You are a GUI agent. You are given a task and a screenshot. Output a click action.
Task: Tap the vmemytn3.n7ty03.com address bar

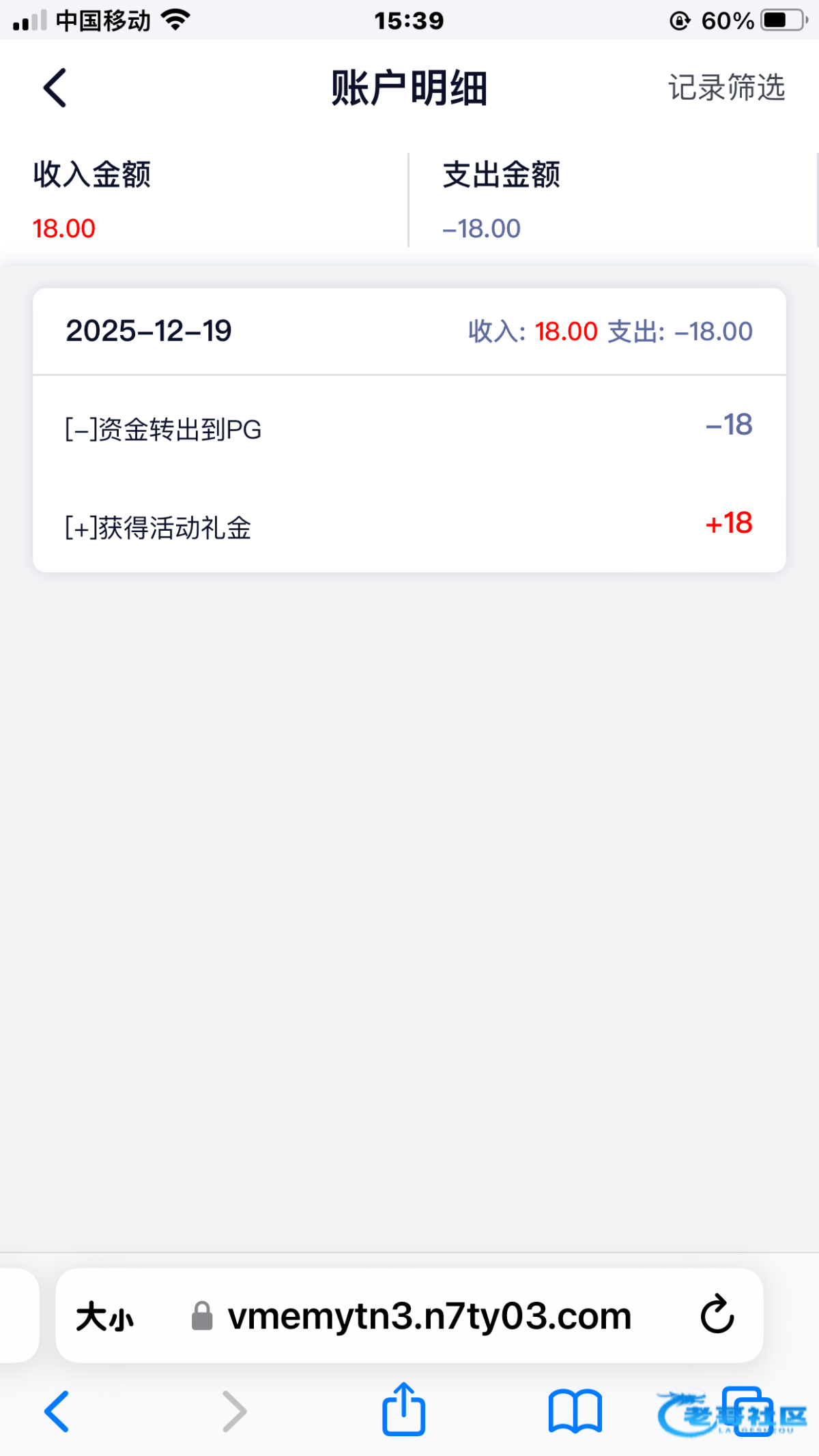point(429,1317)
